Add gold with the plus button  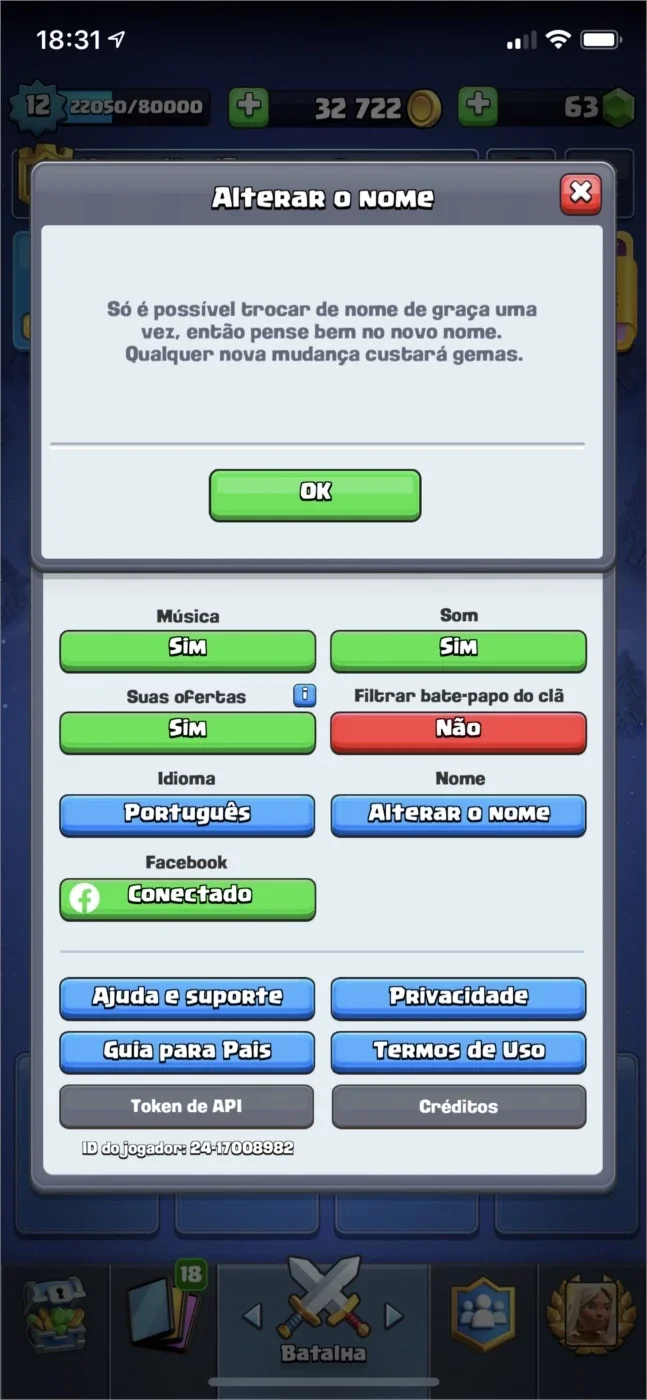coord(249,107)
